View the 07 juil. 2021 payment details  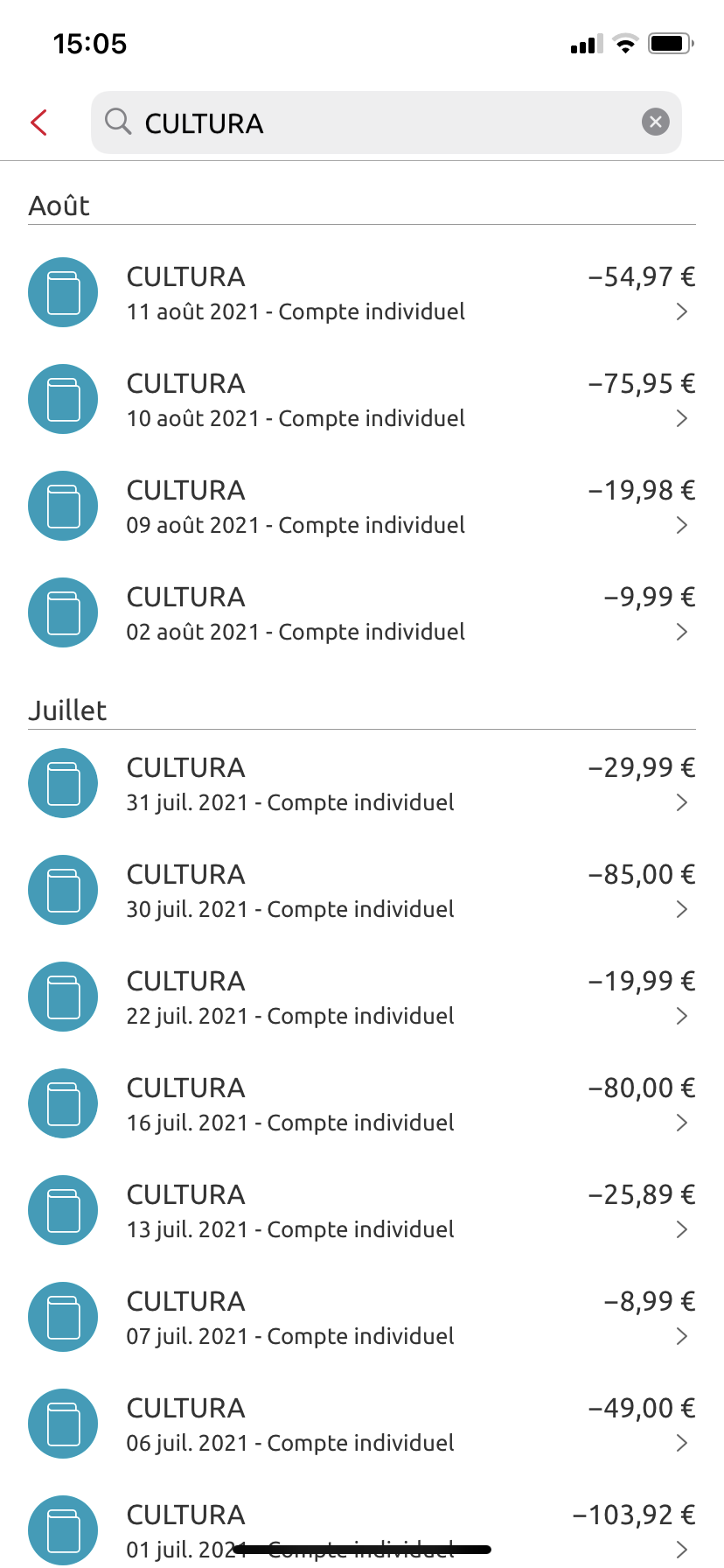tap(362, 1318)
